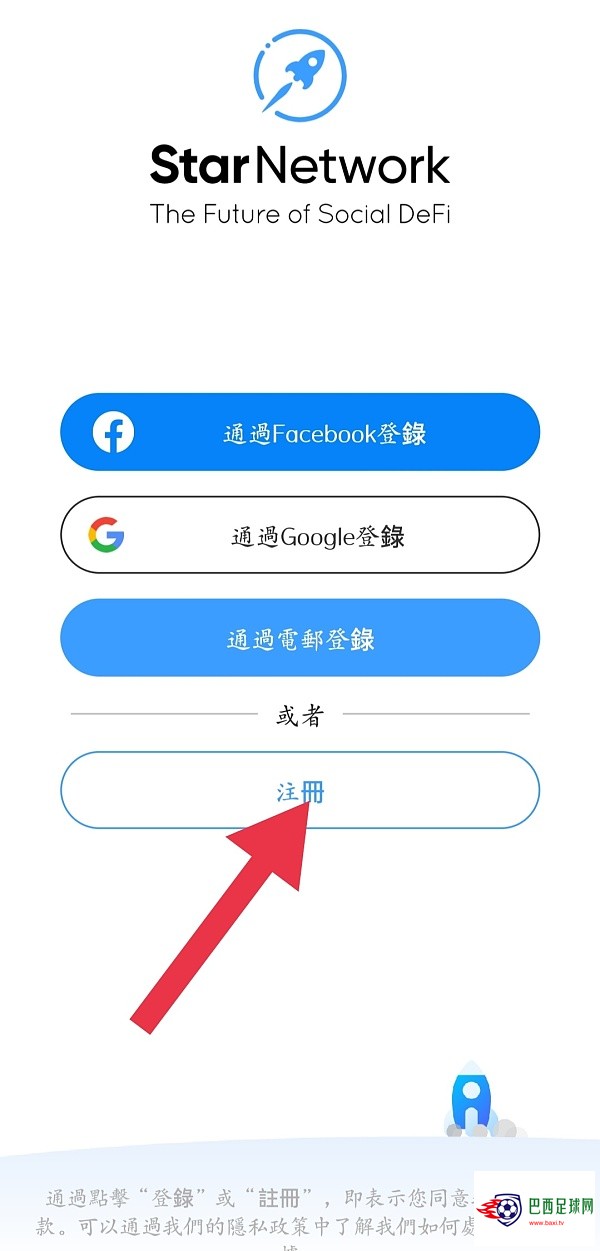Tap the 注冊 register button
Viewport: 600px width, 1251px height.
pos(300,790)
